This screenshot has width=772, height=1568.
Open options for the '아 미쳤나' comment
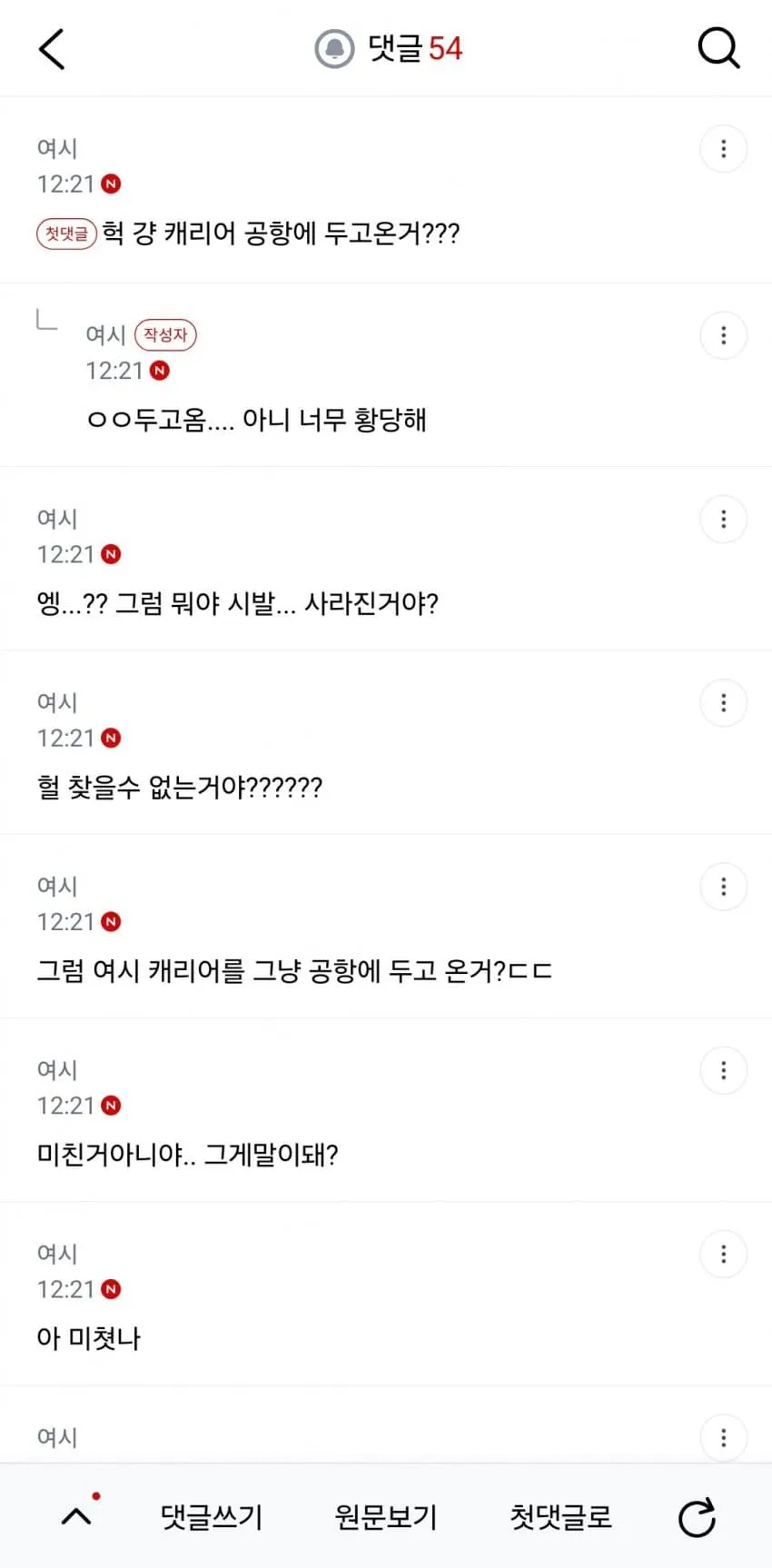723,1255
